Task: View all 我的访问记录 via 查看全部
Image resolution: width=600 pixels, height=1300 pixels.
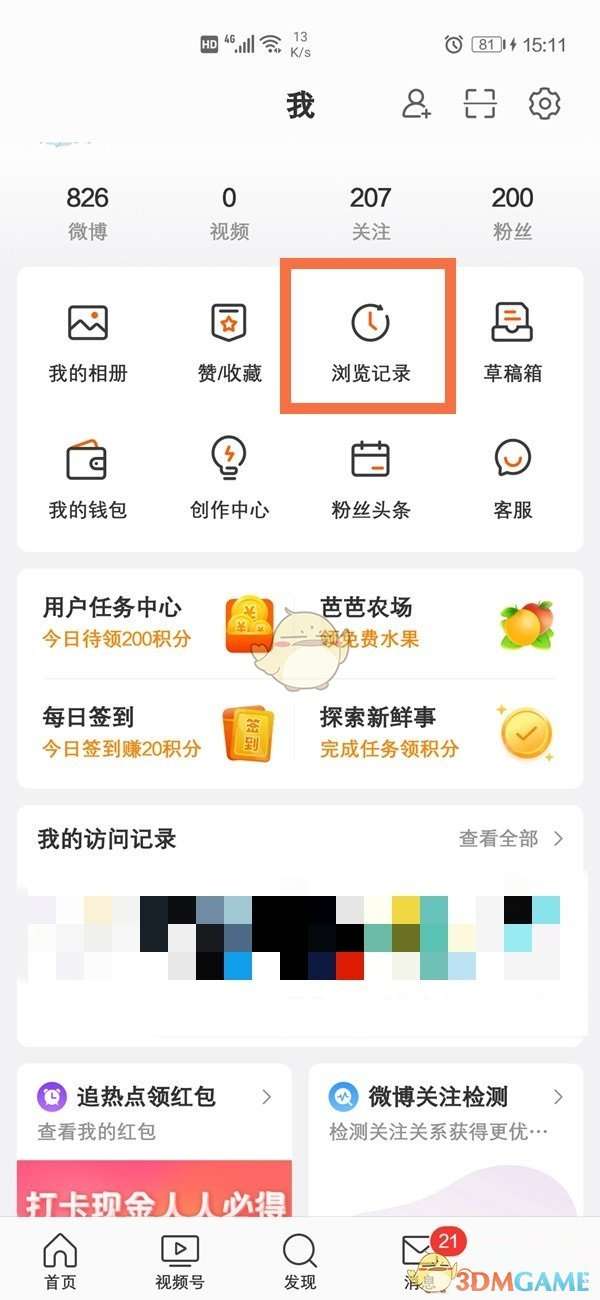Action: click(510, 838)
